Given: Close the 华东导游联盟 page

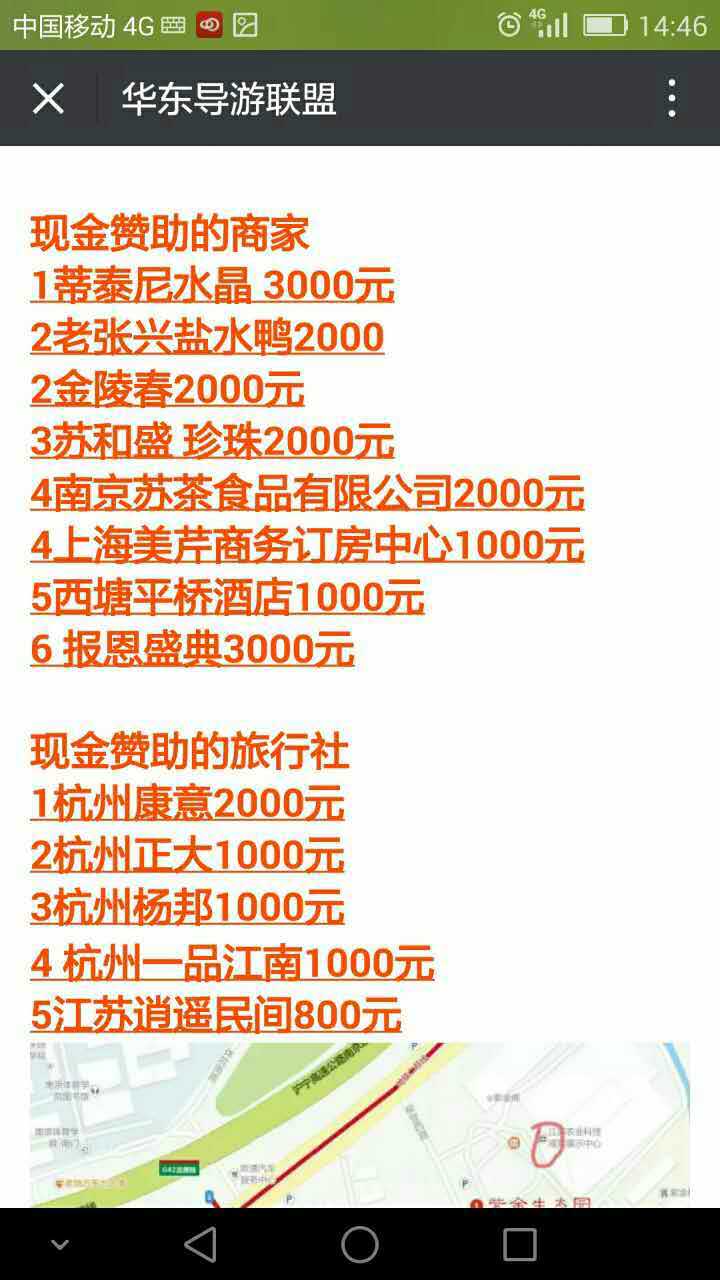Looking at the screenshot, I should [48, 99].
